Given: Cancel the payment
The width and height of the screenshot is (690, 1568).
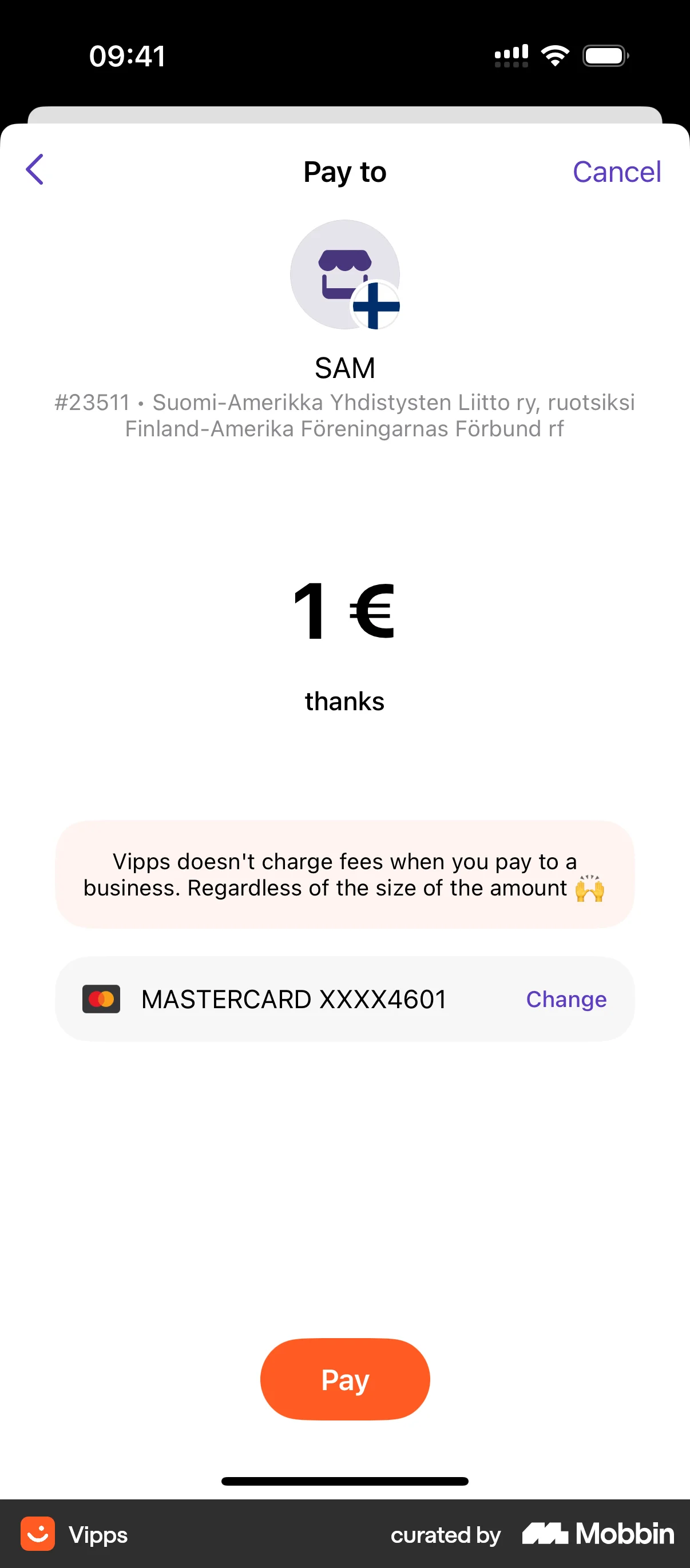Looking at the screenshot, I should coord(616,171).
